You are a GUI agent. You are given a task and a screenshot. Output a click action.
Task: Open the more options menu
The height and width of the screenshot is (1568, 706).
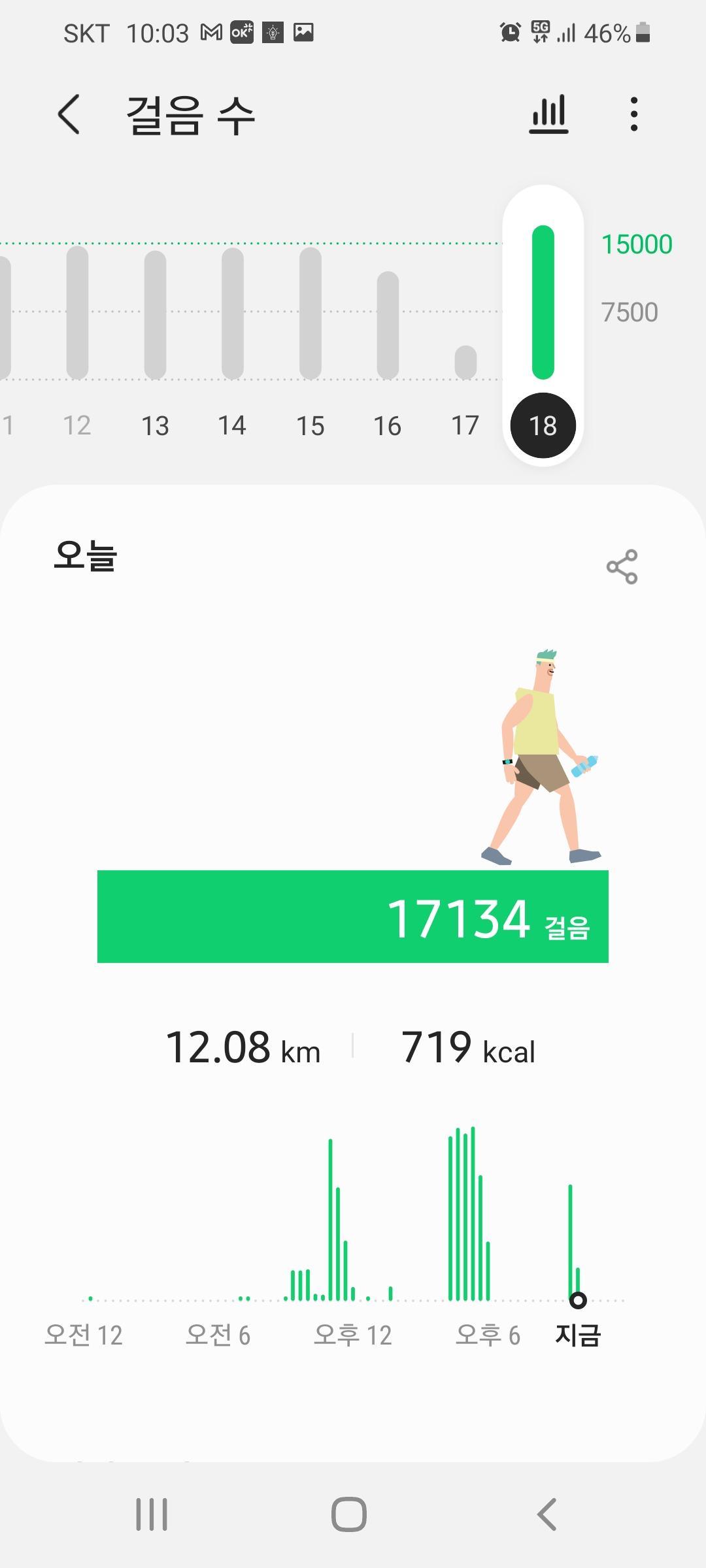pos(633,114)
